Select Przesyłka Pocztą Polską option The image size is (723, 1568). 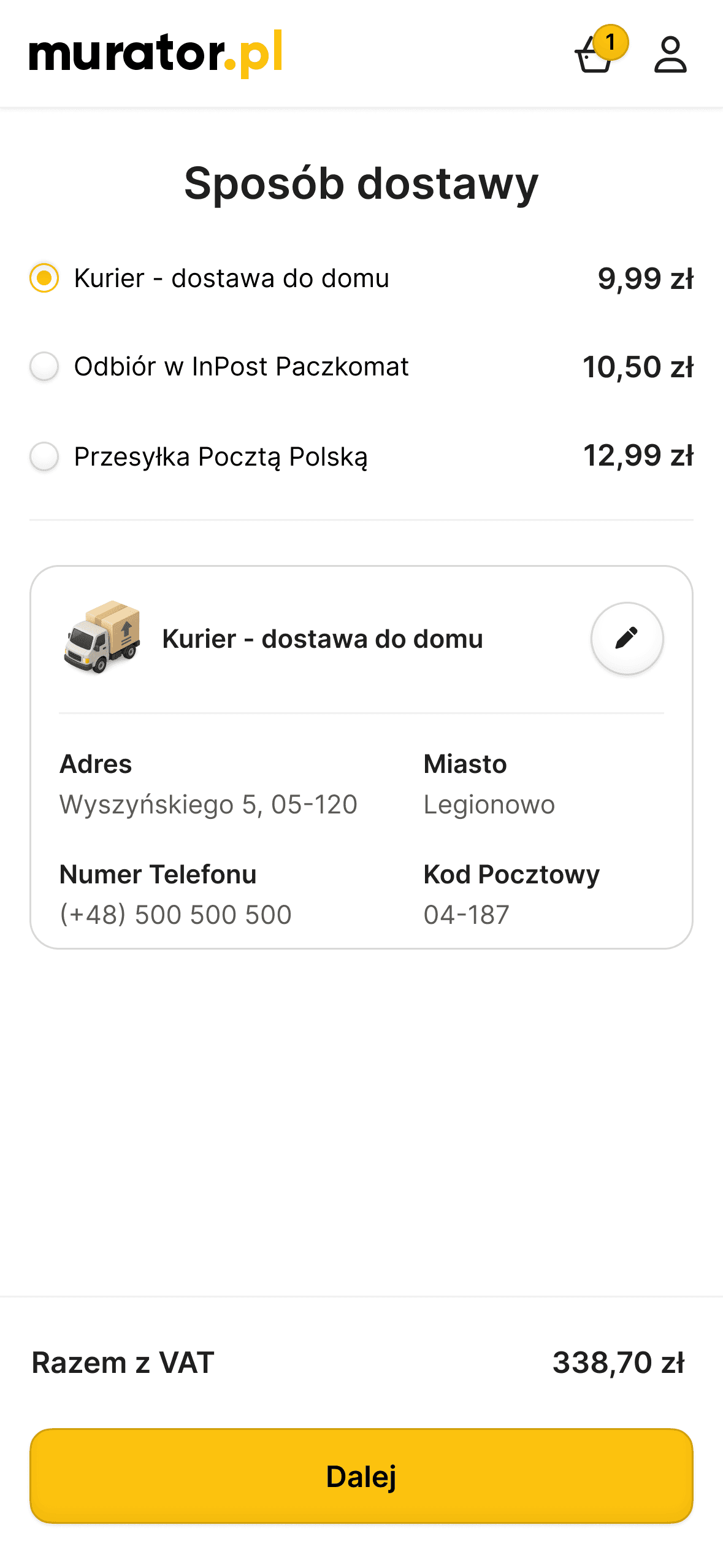click(44, 456)
